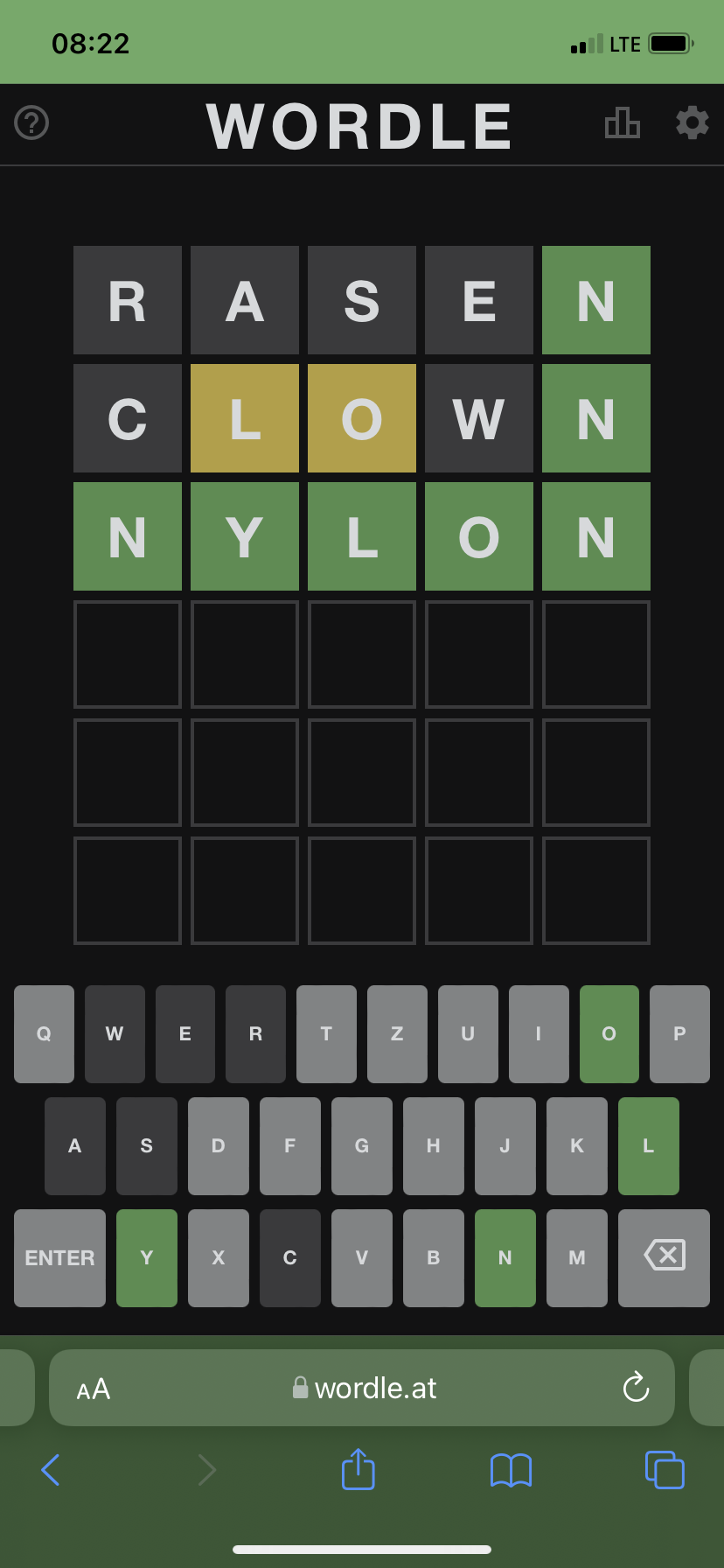The width and height of the screenshot is (724, 1568).
Task: Tap the backspace delete key
Action: point(665,1258)
